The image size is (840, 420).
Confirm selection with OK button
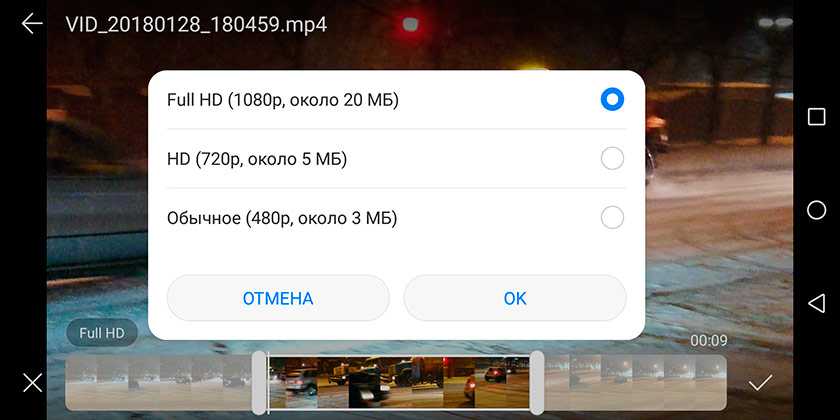[514, 298]
